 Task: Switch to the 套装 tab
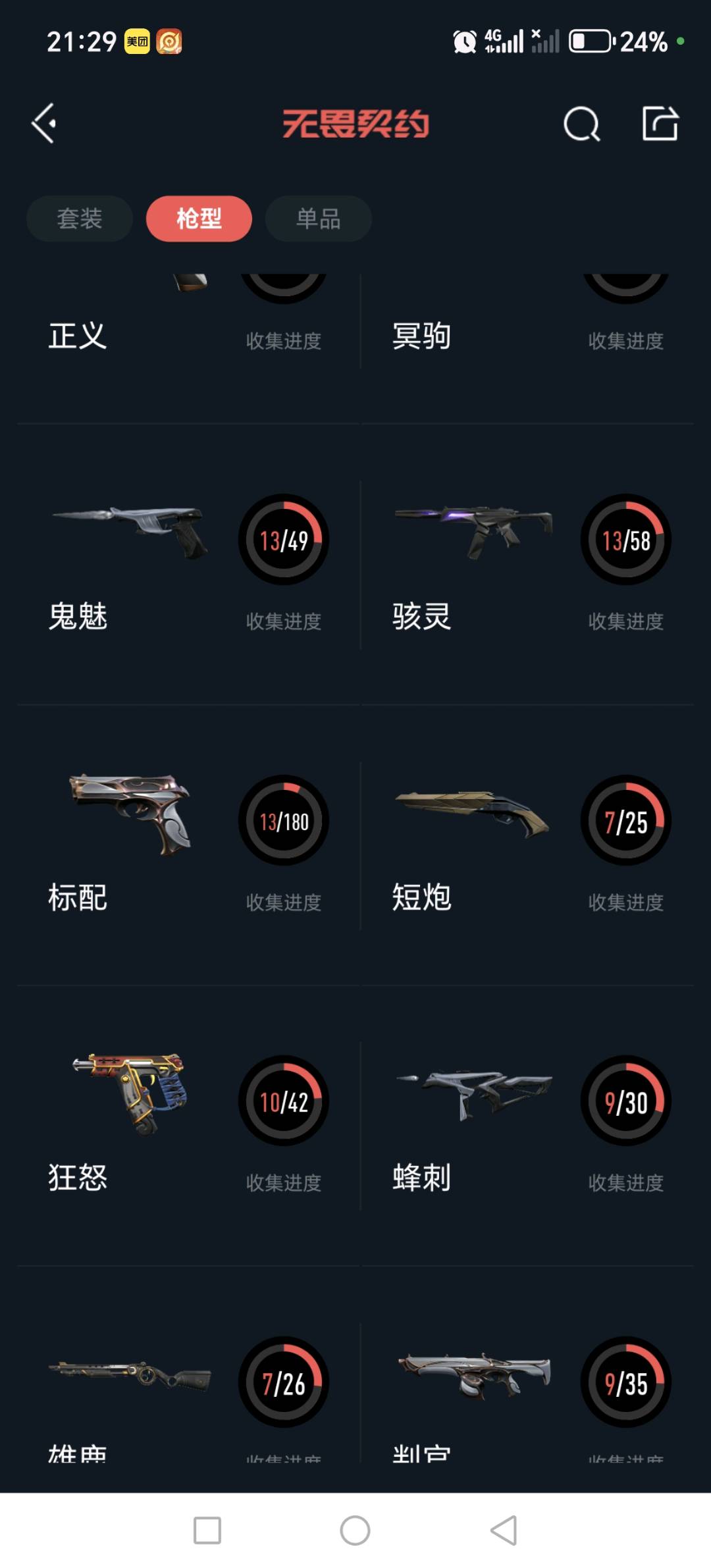pyautogui.click(x=80, y=219)
